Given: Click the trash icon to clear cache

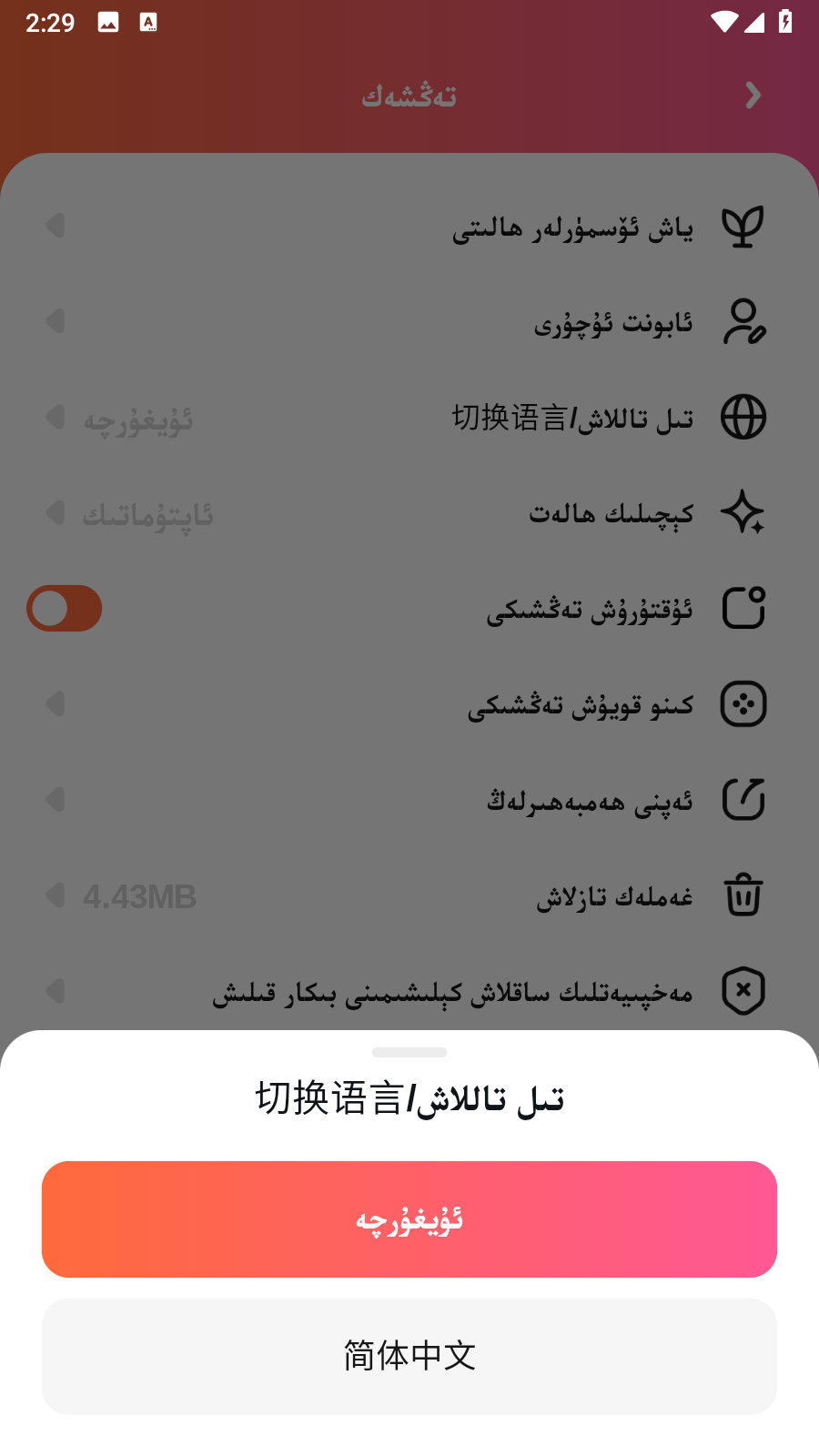Looking at the screenshot, I should [743, 896].
